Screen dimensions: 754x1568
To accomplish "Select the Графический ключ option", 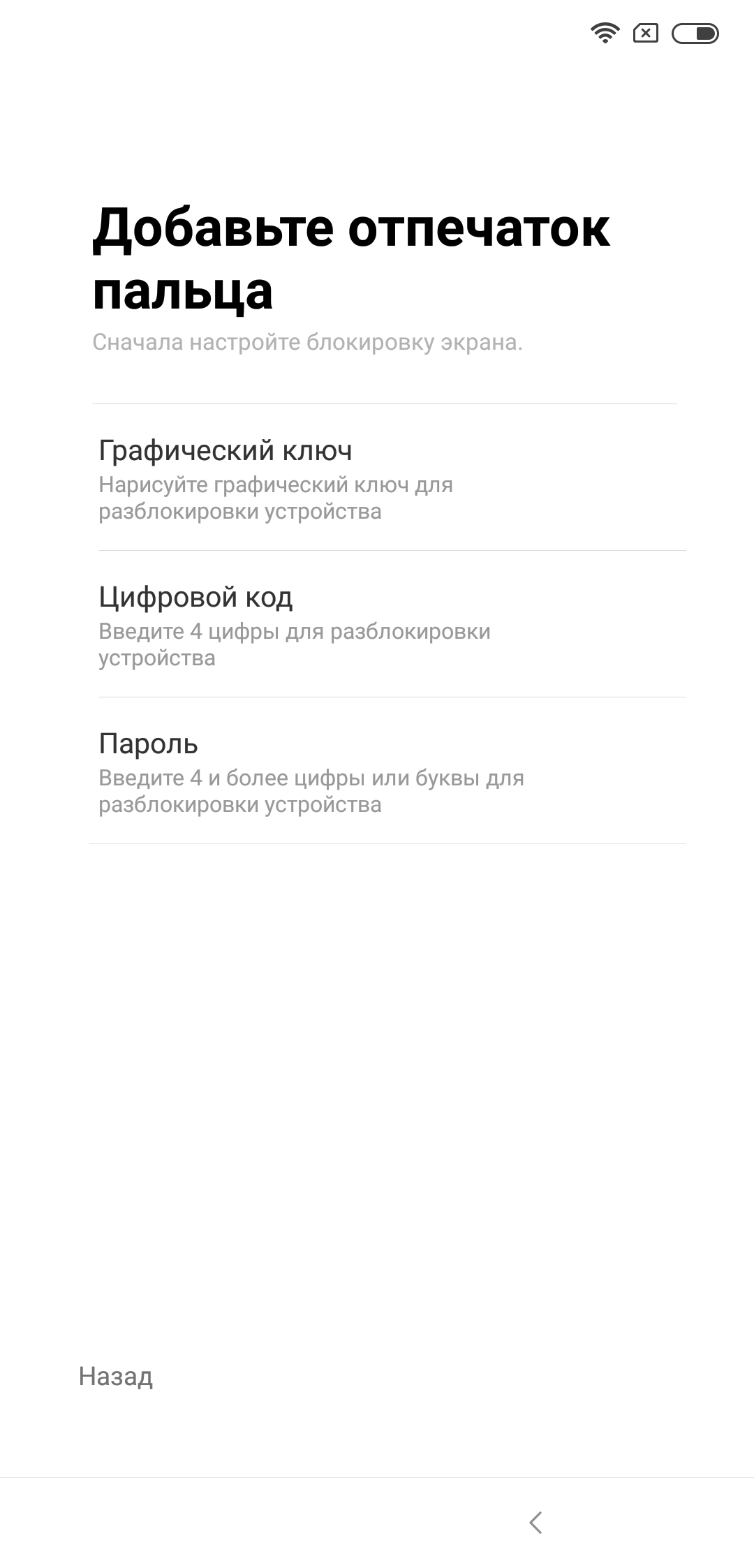I will [x=388, y=478].
